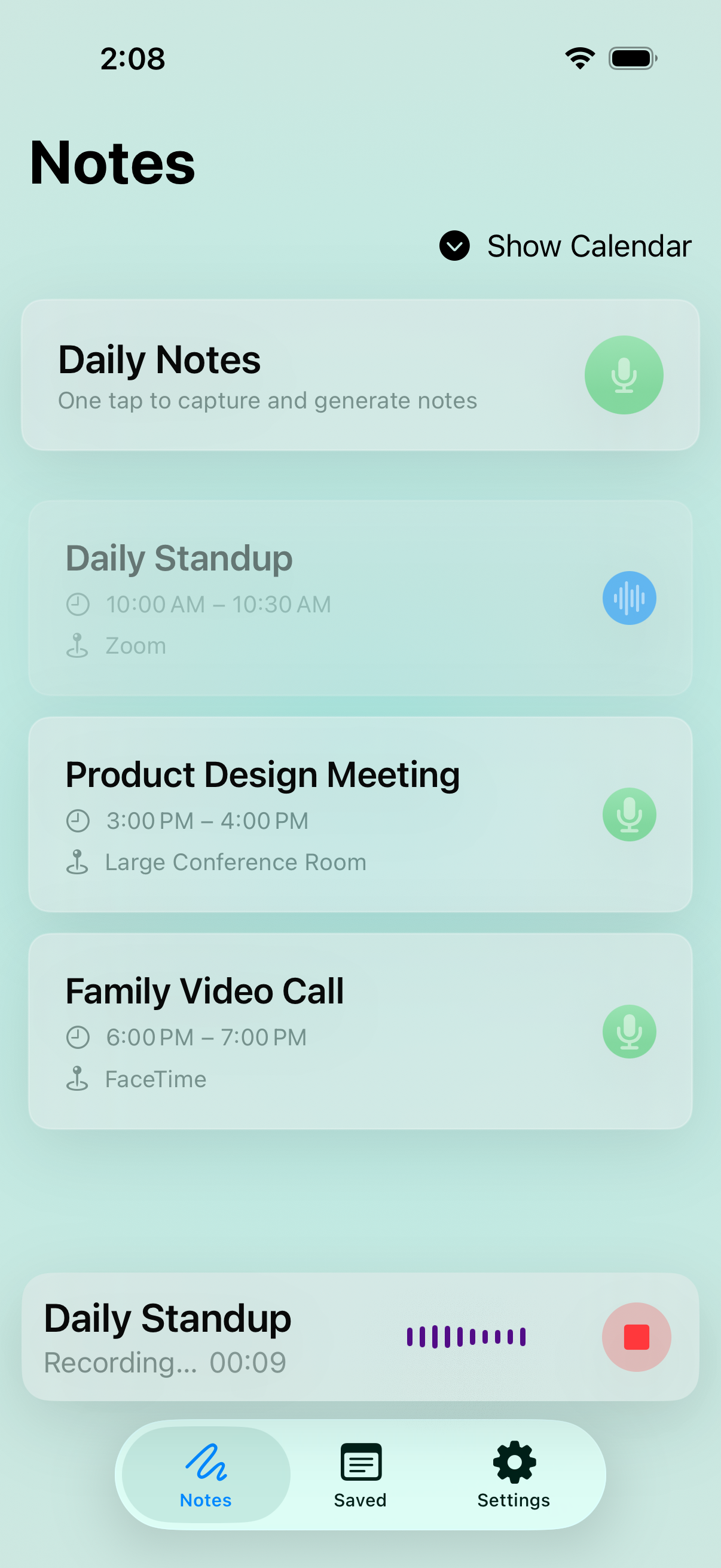Tap the purple audio level waveform
The width and height of the screenshot is (721, 1568).
tap(466, 1337)
